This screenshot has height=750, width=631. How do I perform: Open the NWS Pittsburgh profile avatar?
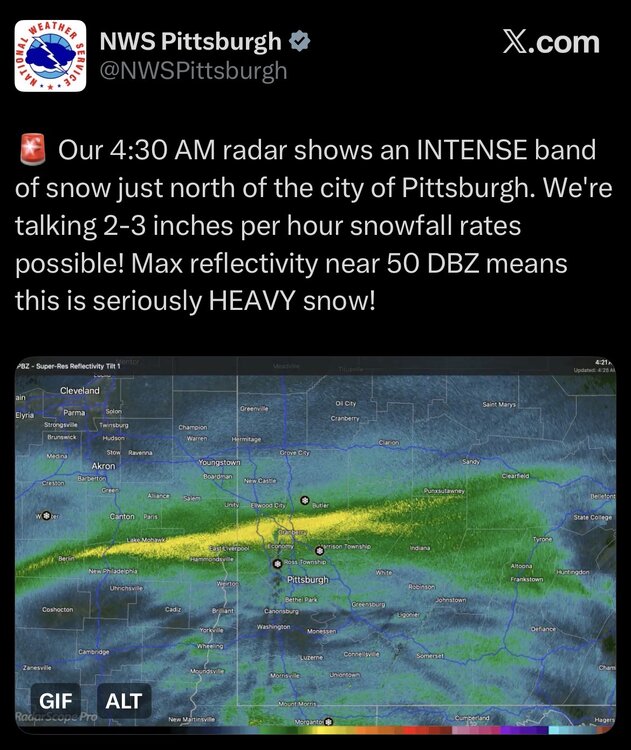[50, 55]
